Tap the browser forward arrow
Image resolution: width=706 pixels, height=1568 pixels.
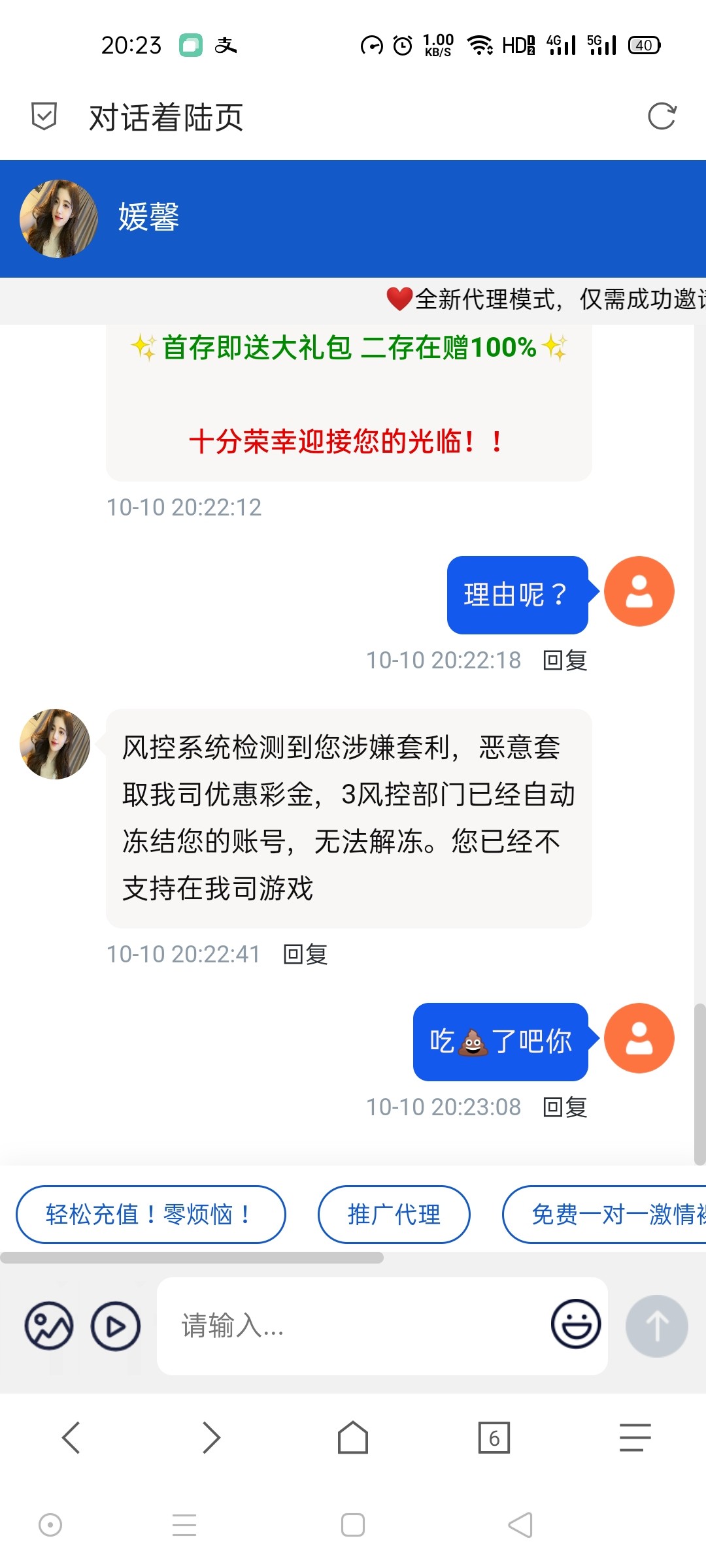click(212, 1437)
